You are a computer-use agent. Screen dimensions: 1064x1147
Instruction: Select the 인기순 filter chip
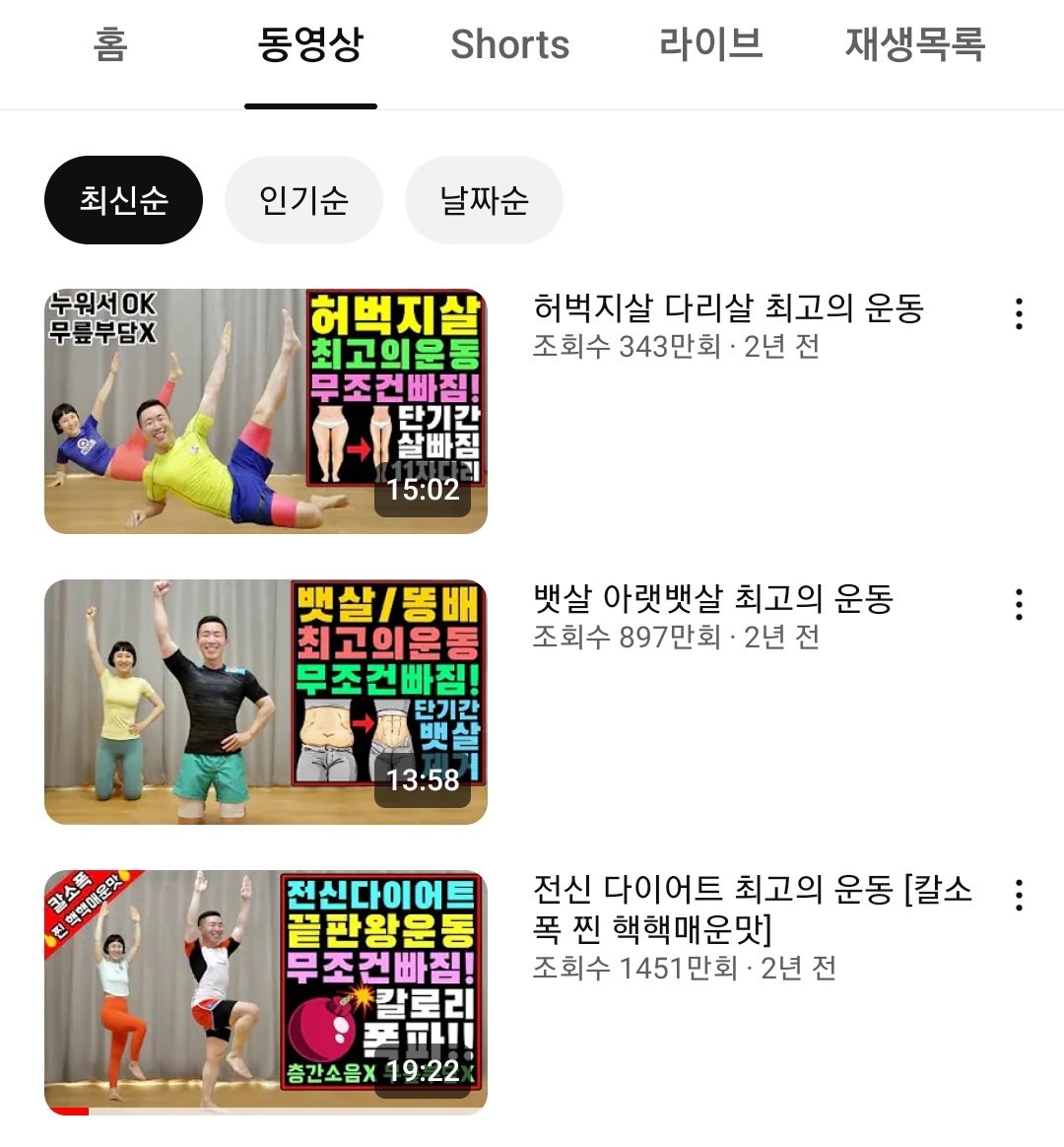click(x=303, y=200)
